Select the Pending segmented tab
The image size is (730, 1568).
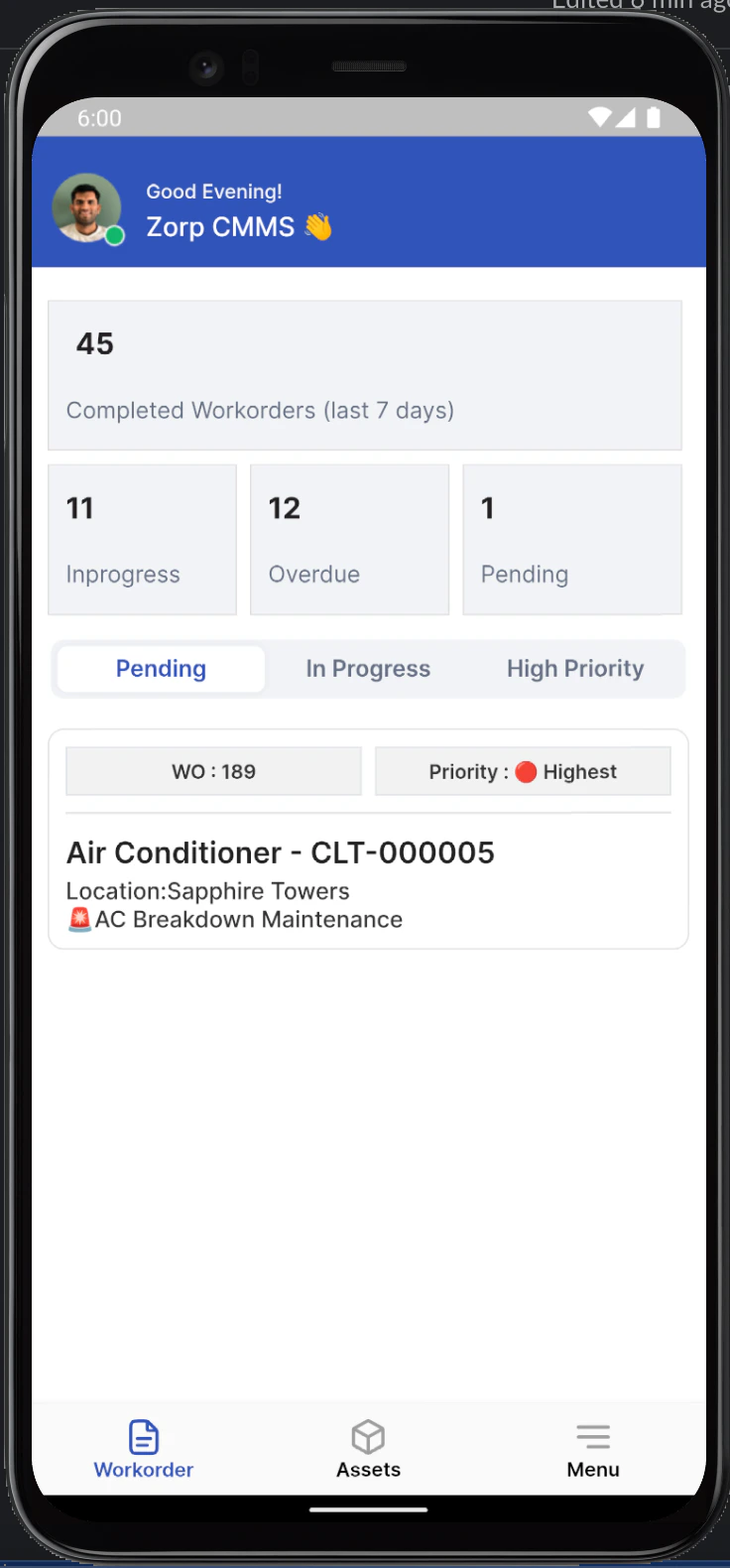[161, 669]
